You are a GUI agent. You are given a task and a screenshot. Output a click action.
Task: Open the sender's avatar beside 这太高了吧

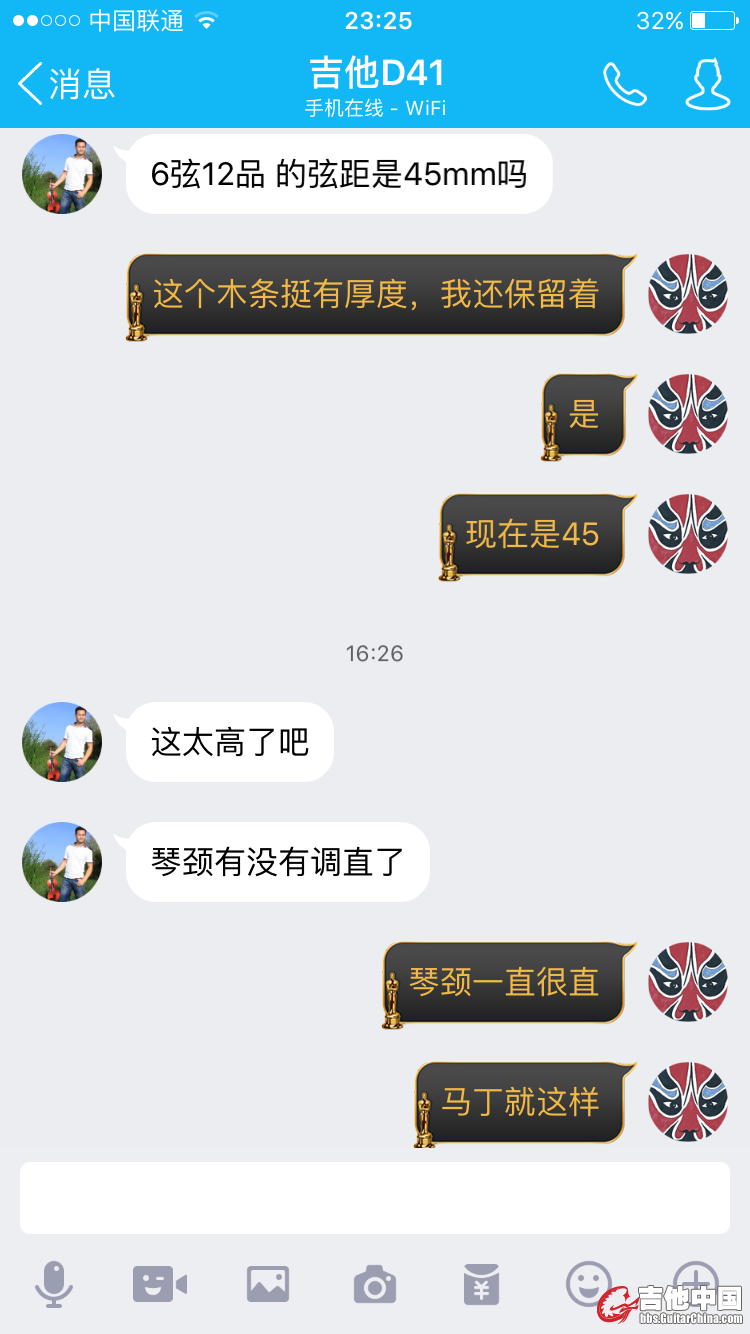tap(62, 742)
